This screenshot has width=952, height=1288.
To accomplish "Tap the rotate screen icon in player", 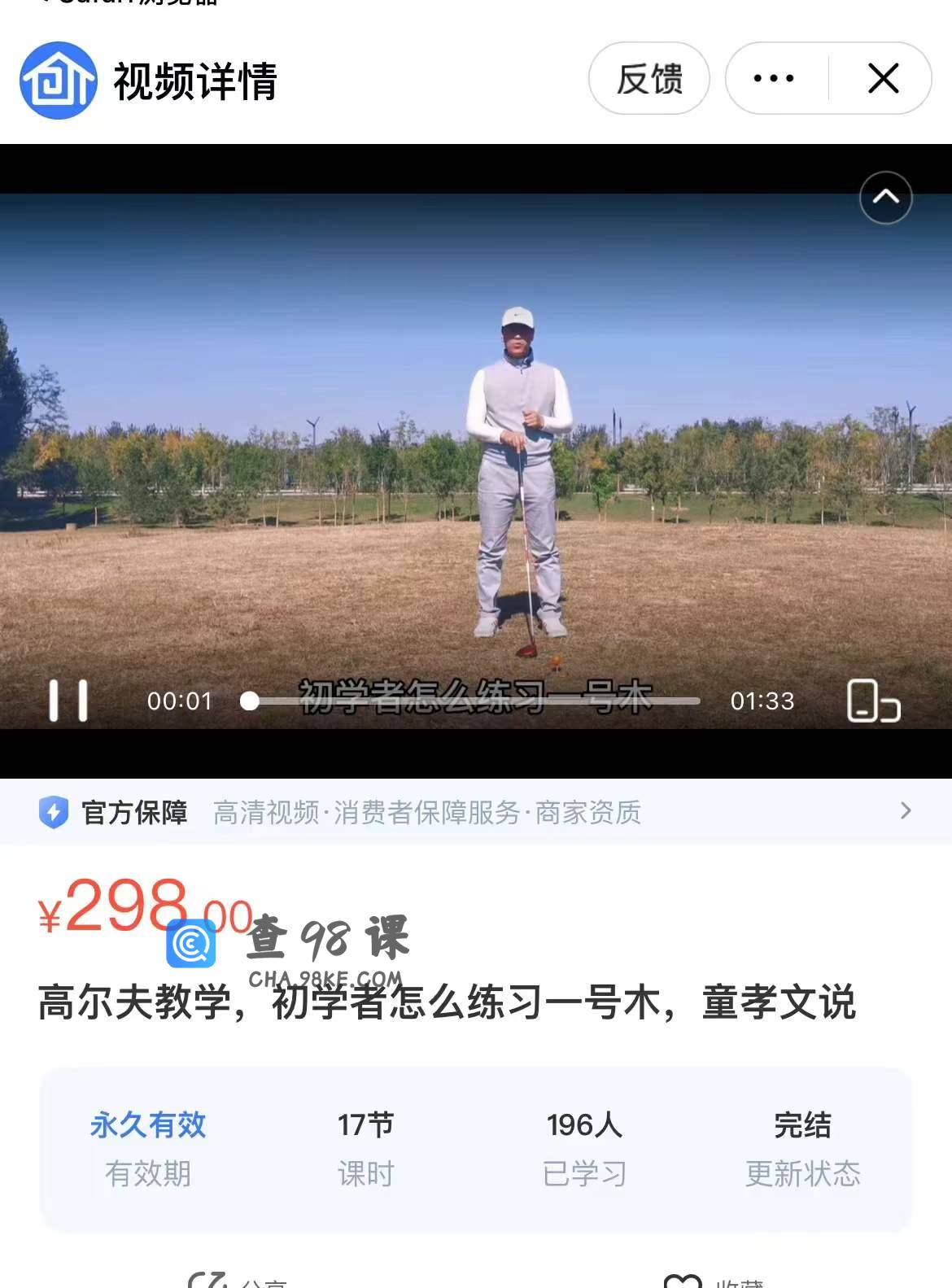I will (x=873, y=701).
